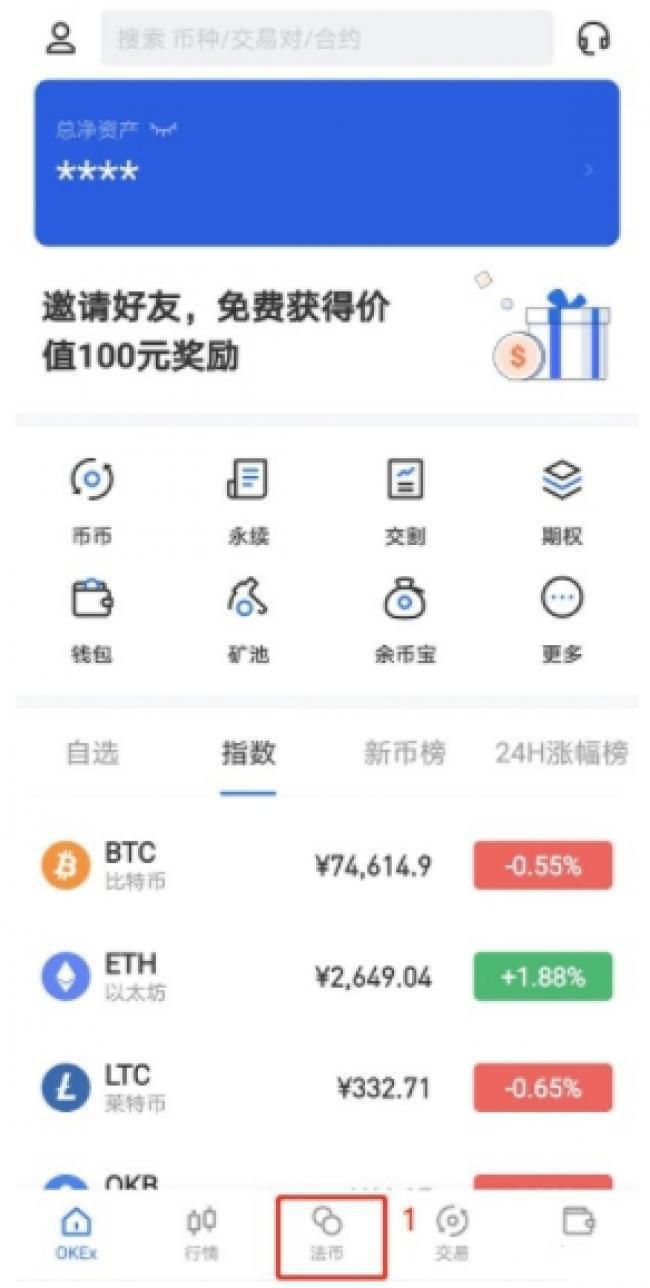Open ETH 以太坊 index row
The width and height of the screenshot is (650, 1288).
(x=326, y=977)
